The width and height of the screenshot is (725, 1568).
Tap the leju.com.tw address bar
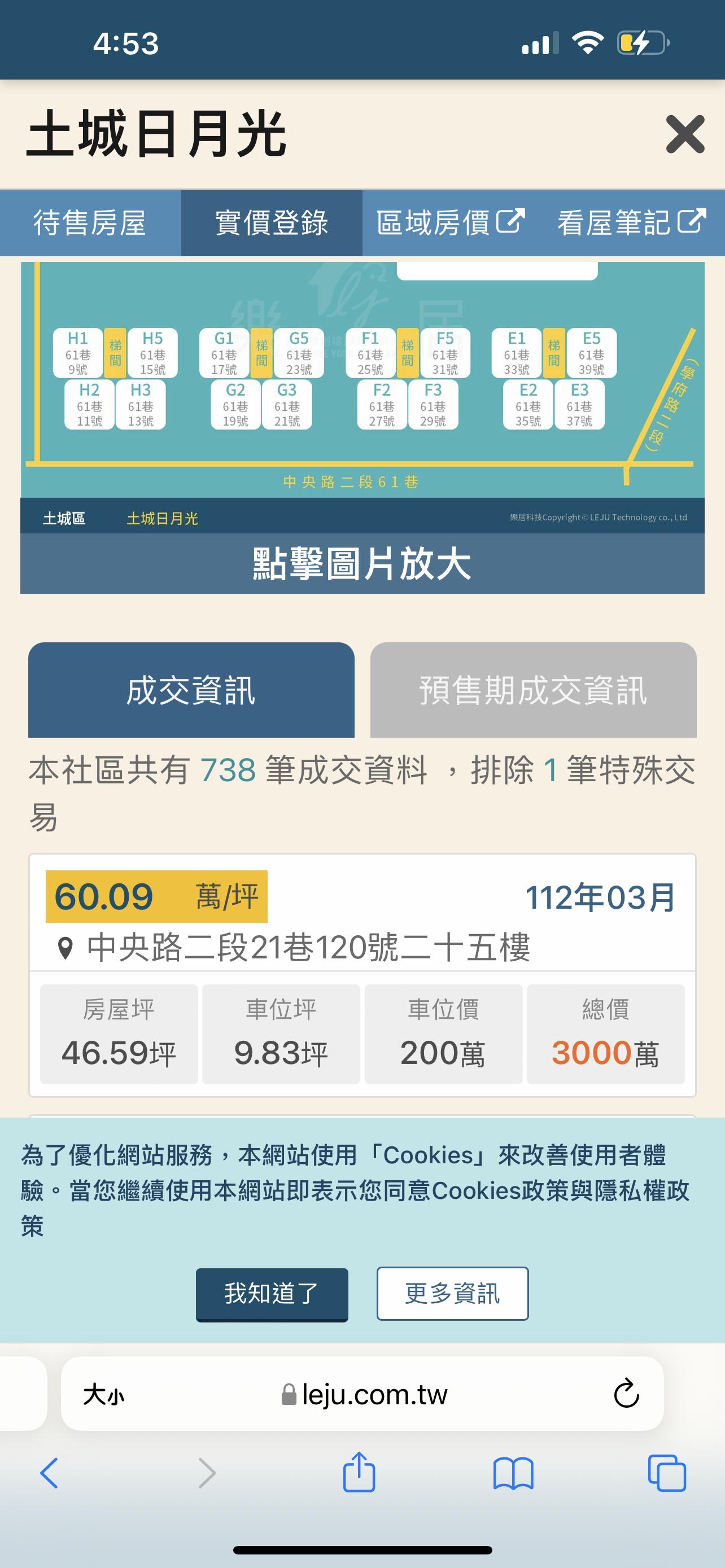point(374,1395)
